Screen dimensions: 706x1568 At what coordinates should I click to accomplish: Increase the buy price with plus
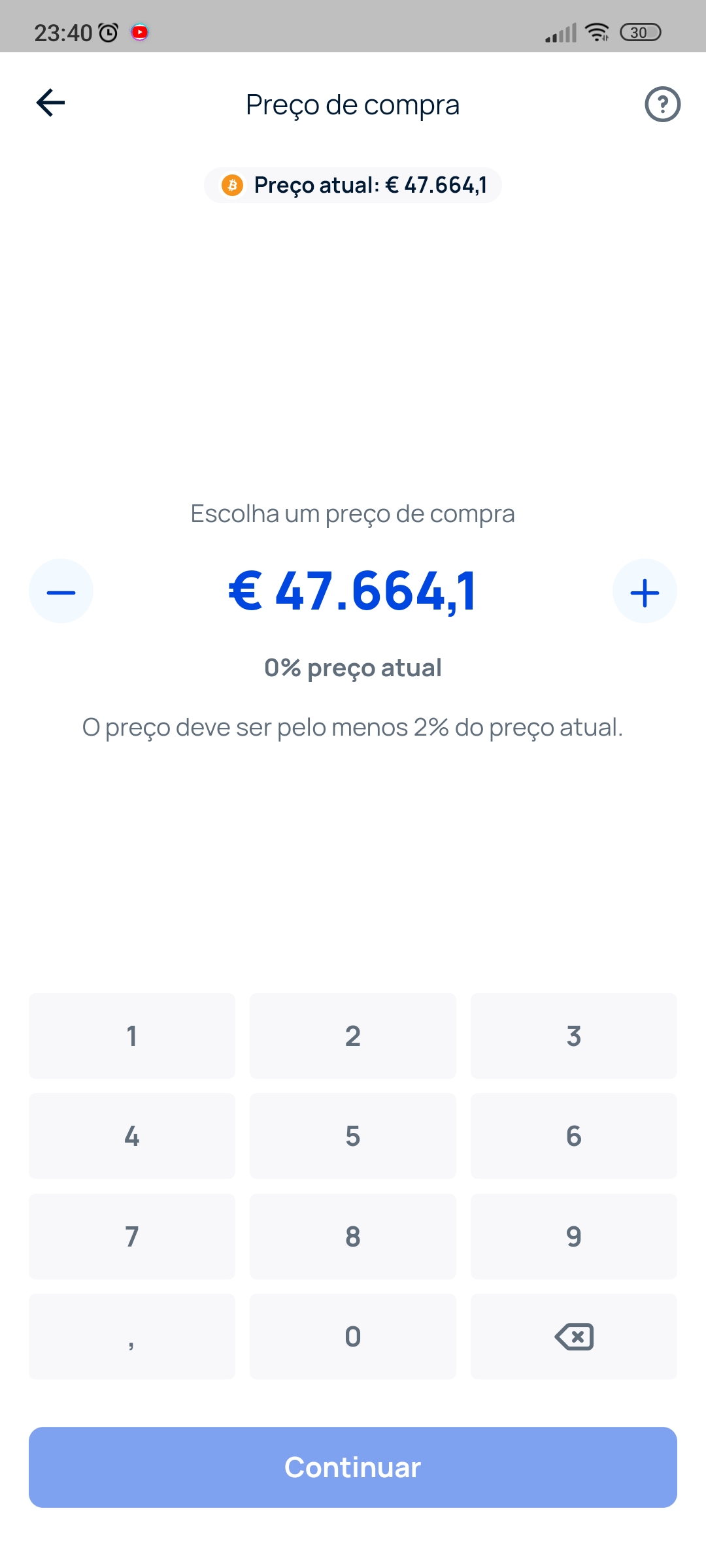645,591
